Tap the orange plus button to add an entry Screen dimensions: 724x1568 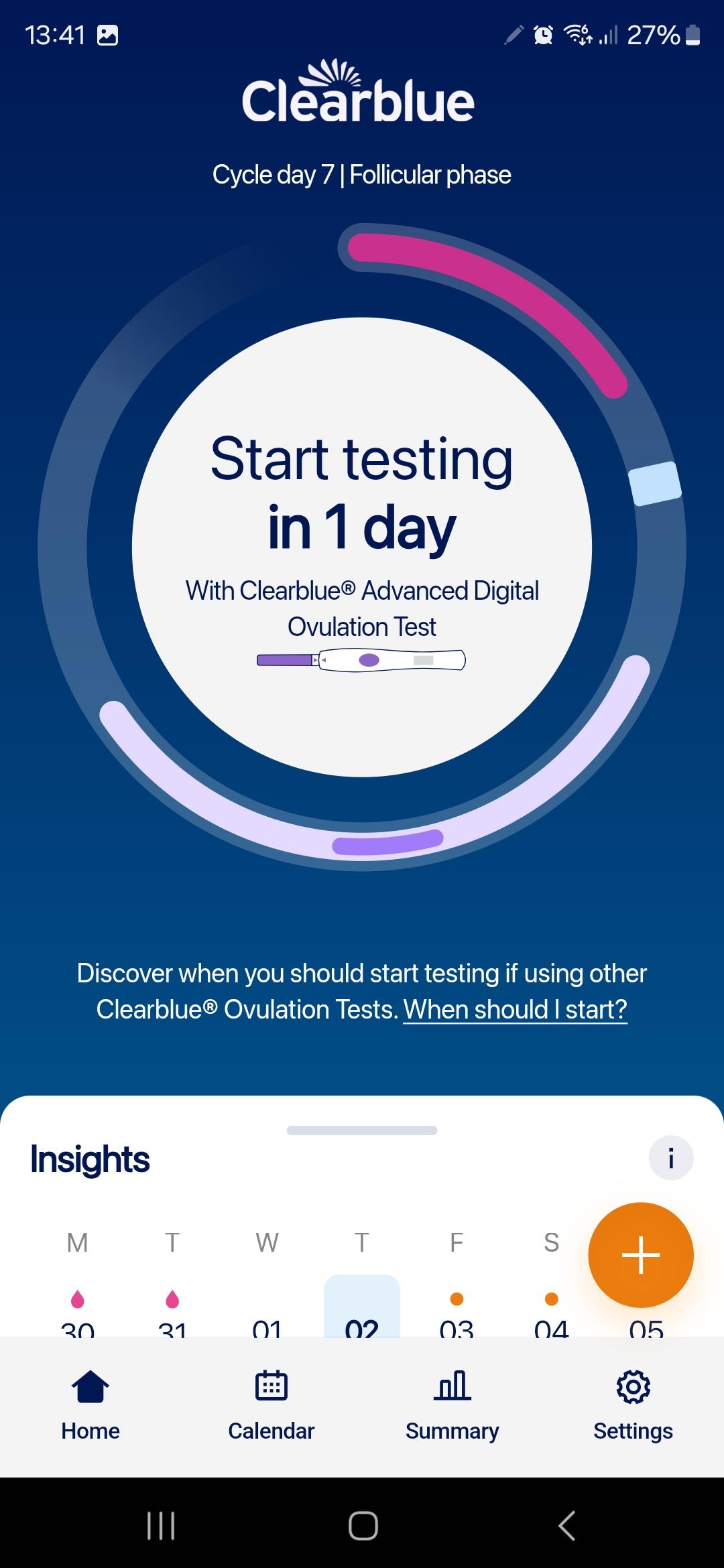(x=640, y=1255)
